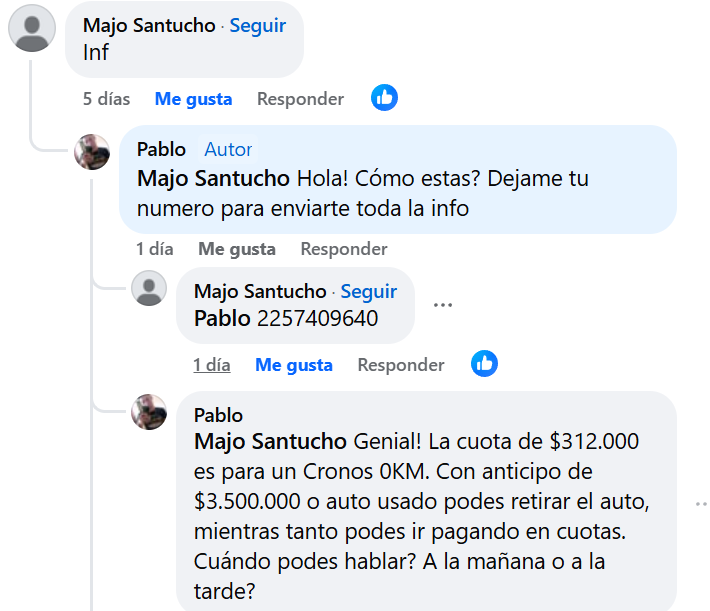Open the like reaction on the 'Inf' comment
This screenshot has height=611, width=710.
(x=384, y=98)
